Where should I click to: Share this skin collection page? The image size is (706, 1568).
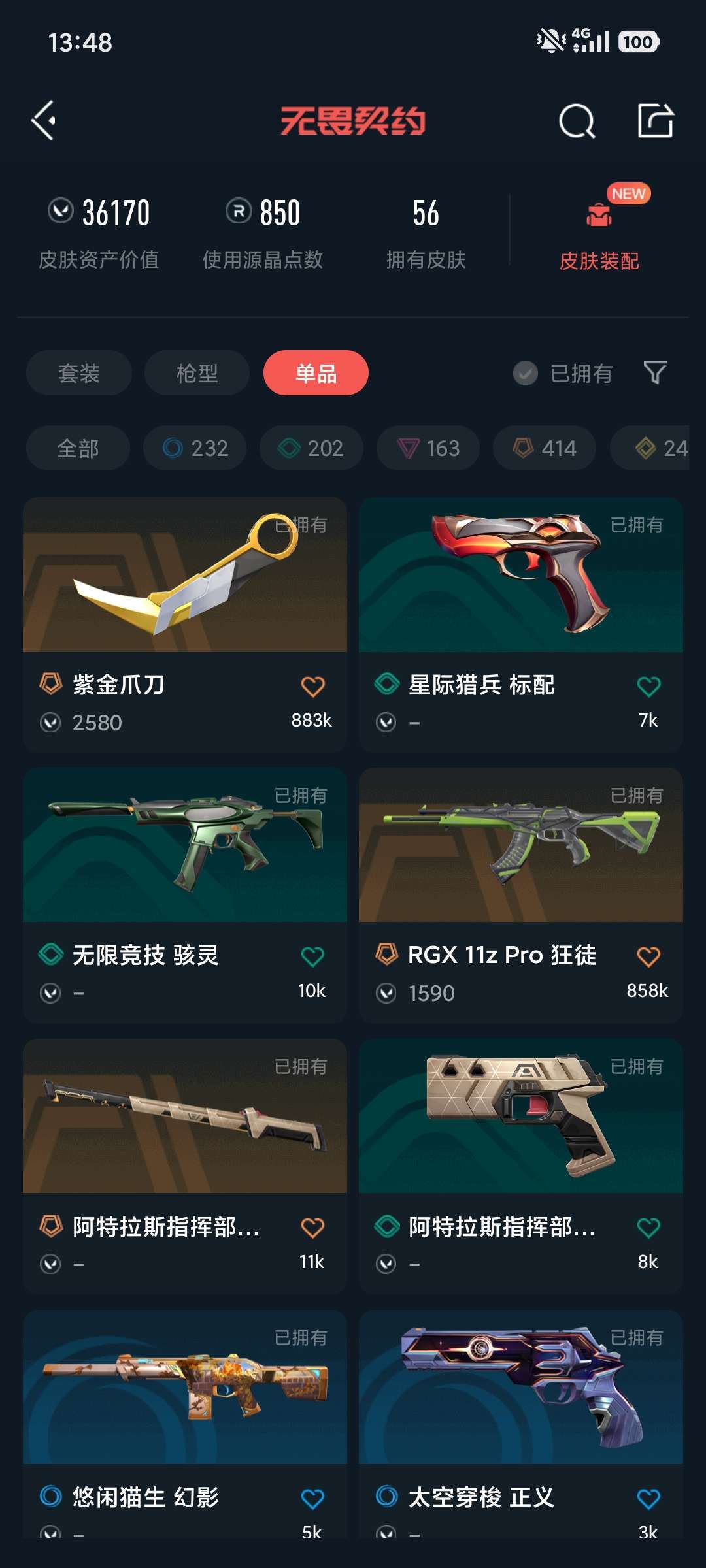click(x=655, y=121)
